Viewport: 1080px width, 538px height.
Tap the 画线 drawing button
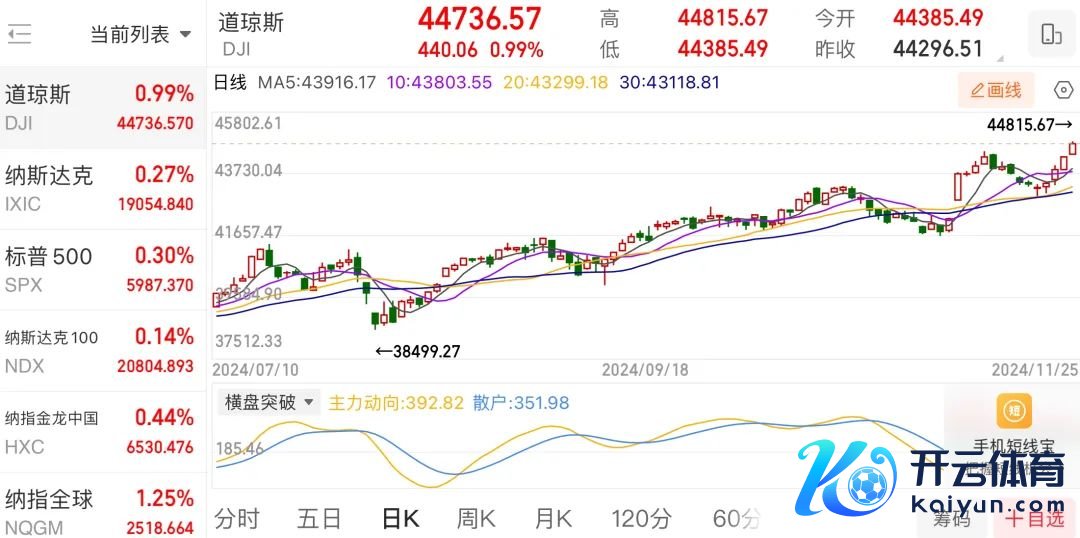(x=995, y=90)
